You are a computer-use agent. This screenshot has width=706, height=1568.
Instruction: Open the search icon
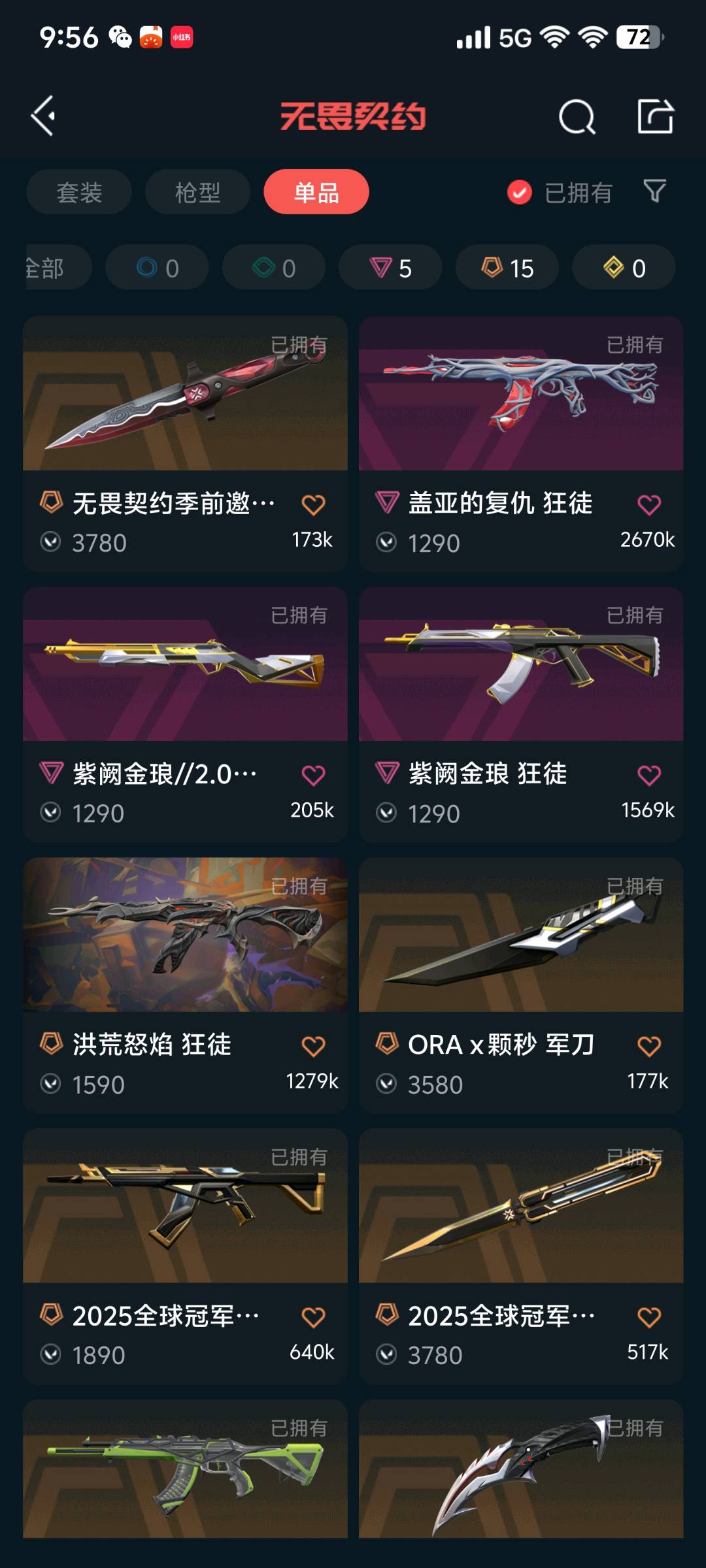[577, 118]
